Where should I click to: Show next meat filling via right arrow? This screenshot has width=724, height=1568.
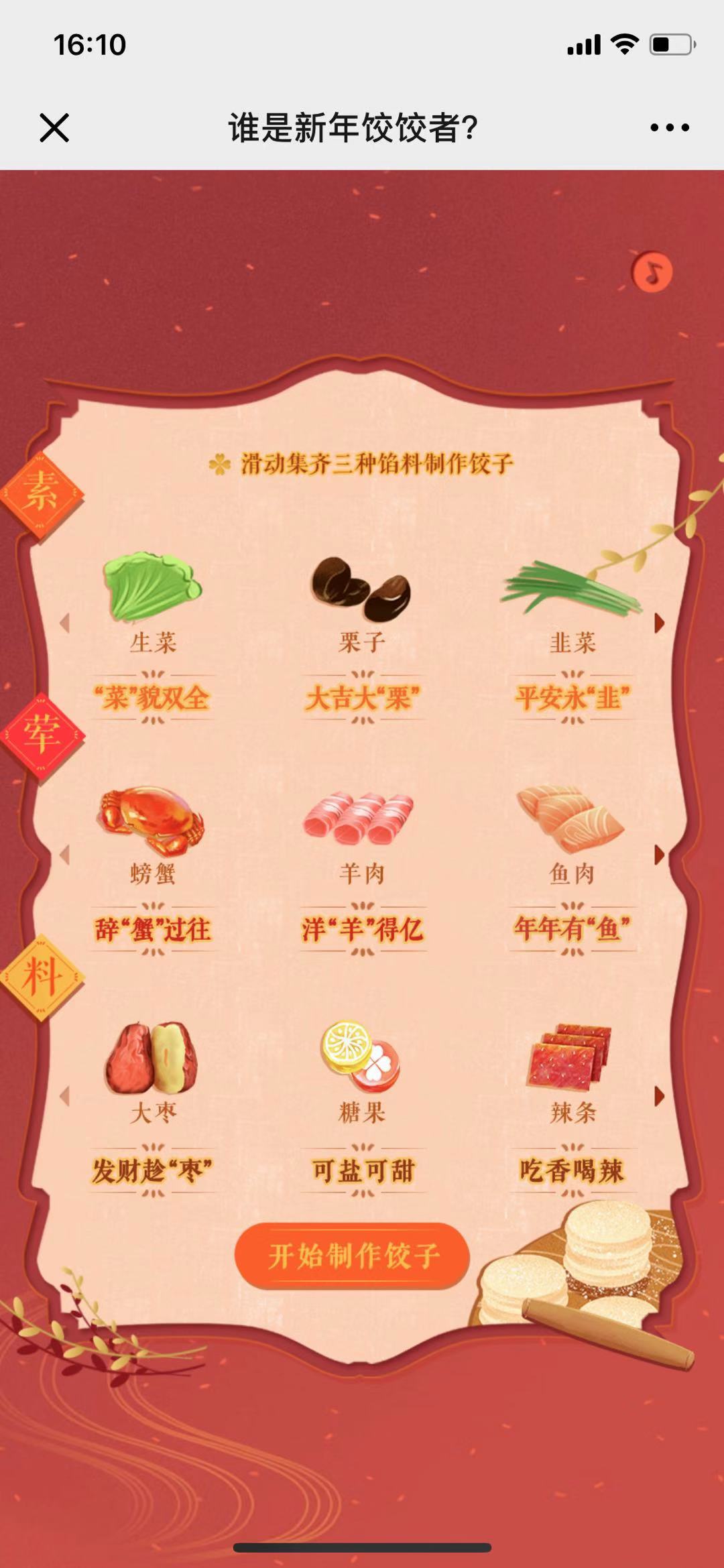(x=660, y=855)
